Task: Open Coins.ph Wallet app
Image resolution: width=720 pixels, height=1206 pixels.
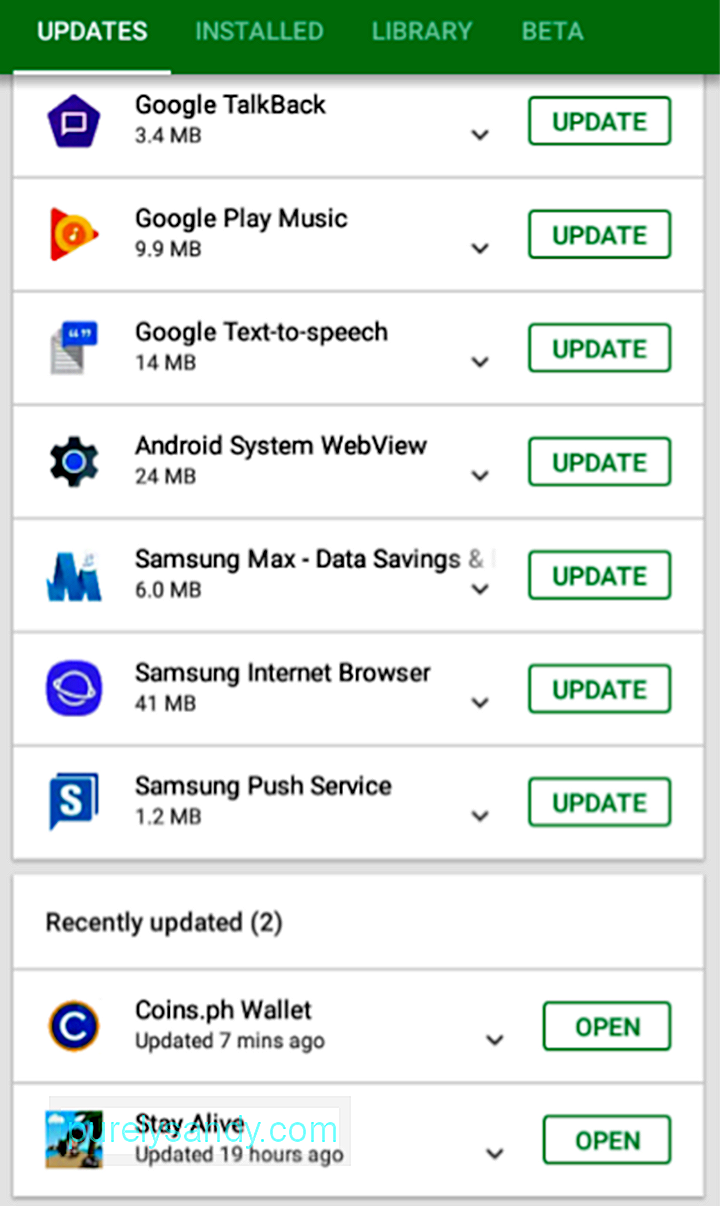Action: pos(607,1027)
